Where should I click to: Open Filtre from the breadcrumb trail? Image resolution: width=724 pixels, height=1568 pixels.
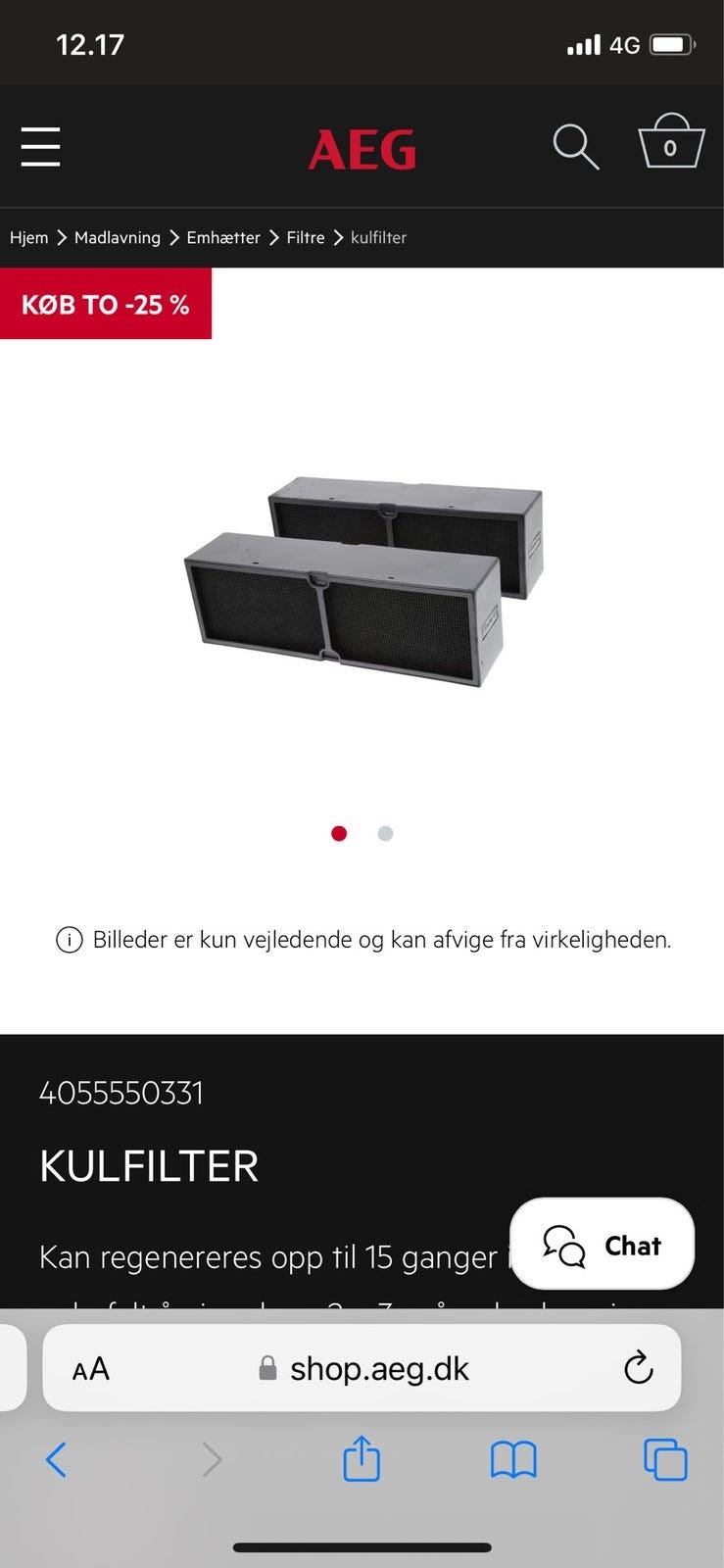306,237
